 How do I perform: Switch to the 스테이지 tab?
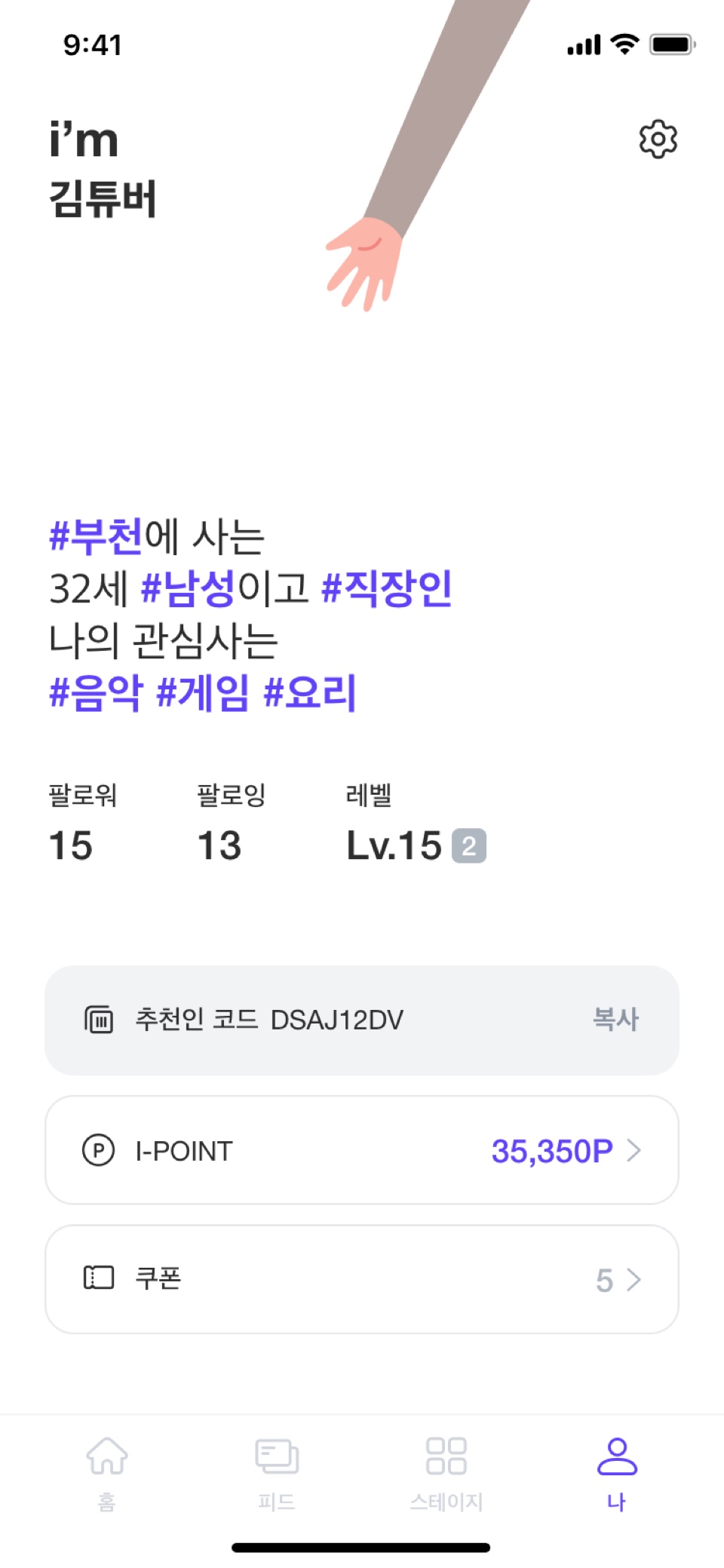tap(446, 1471)
